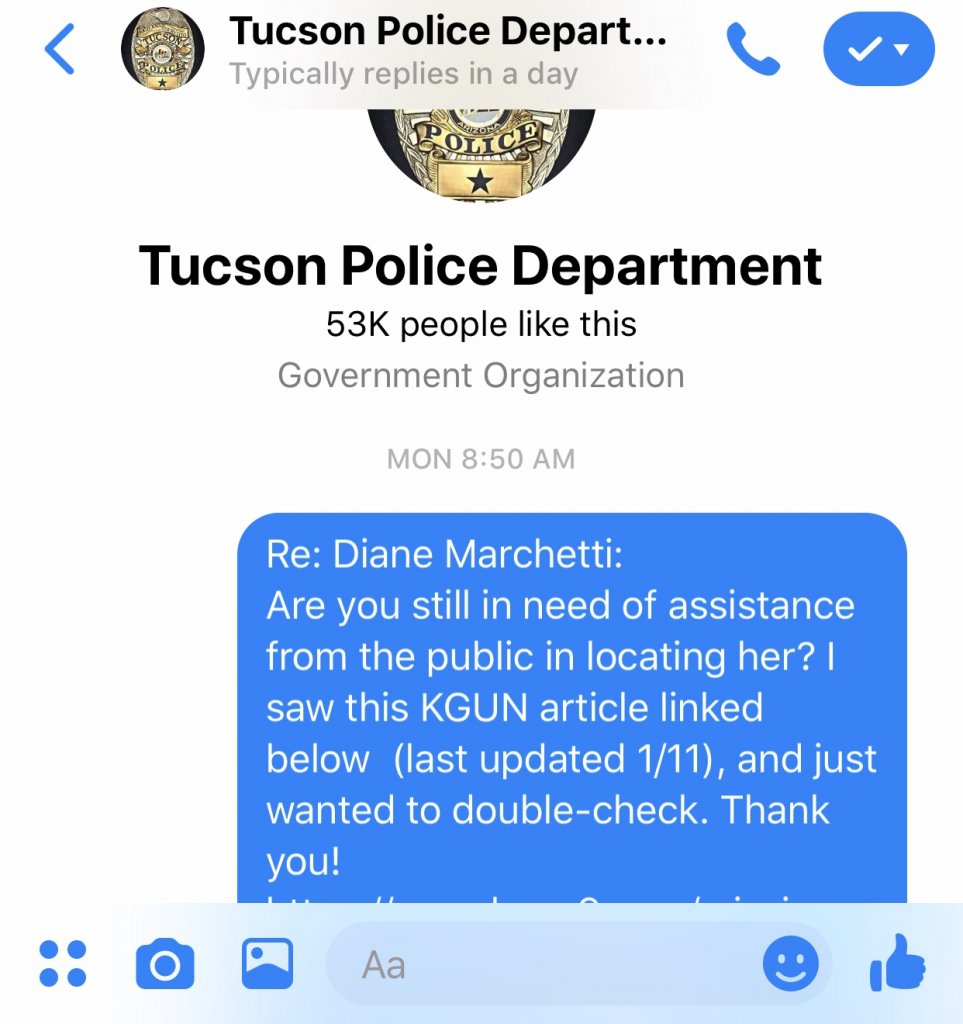Image resolution: width=963 pixels, height=1024 pixels.
Task: Open the four-dot more options menu
Action: (62, 964)
